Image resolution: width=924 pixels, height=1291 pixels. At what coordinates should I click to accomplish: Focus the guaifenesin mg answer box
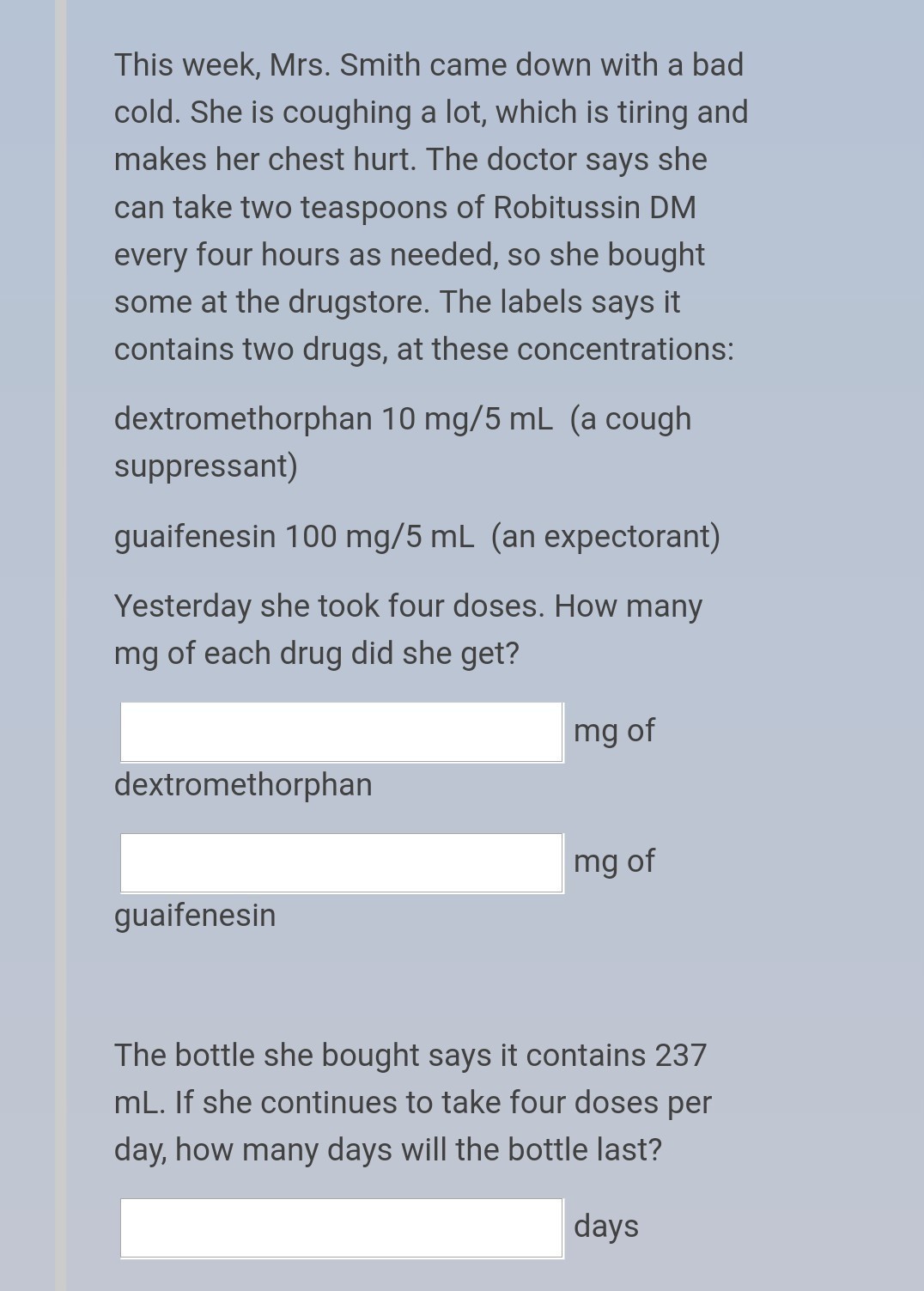[341, 862]
